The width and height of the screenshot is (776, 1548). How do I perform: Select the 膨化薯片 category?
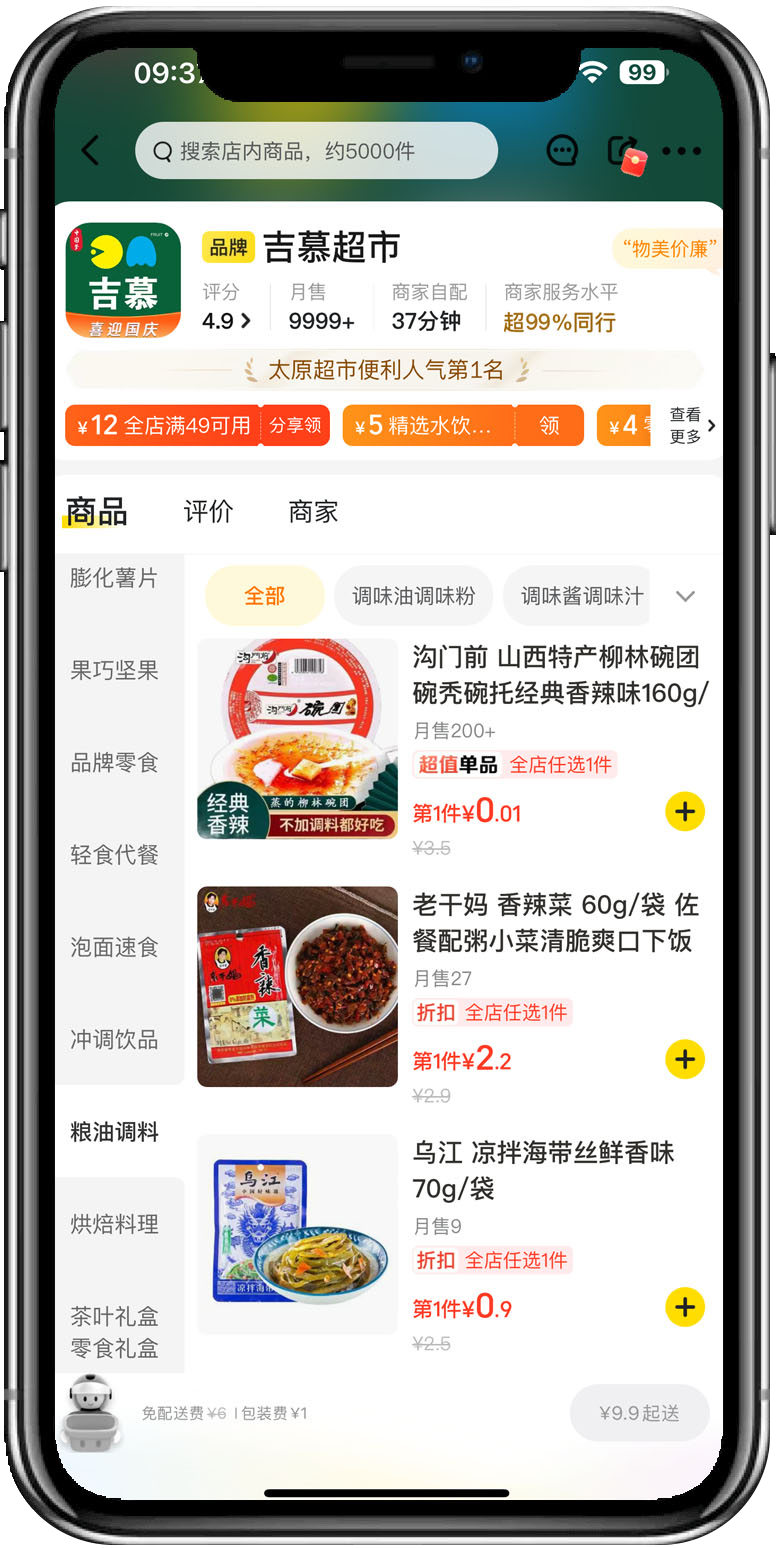click(114, 578)
